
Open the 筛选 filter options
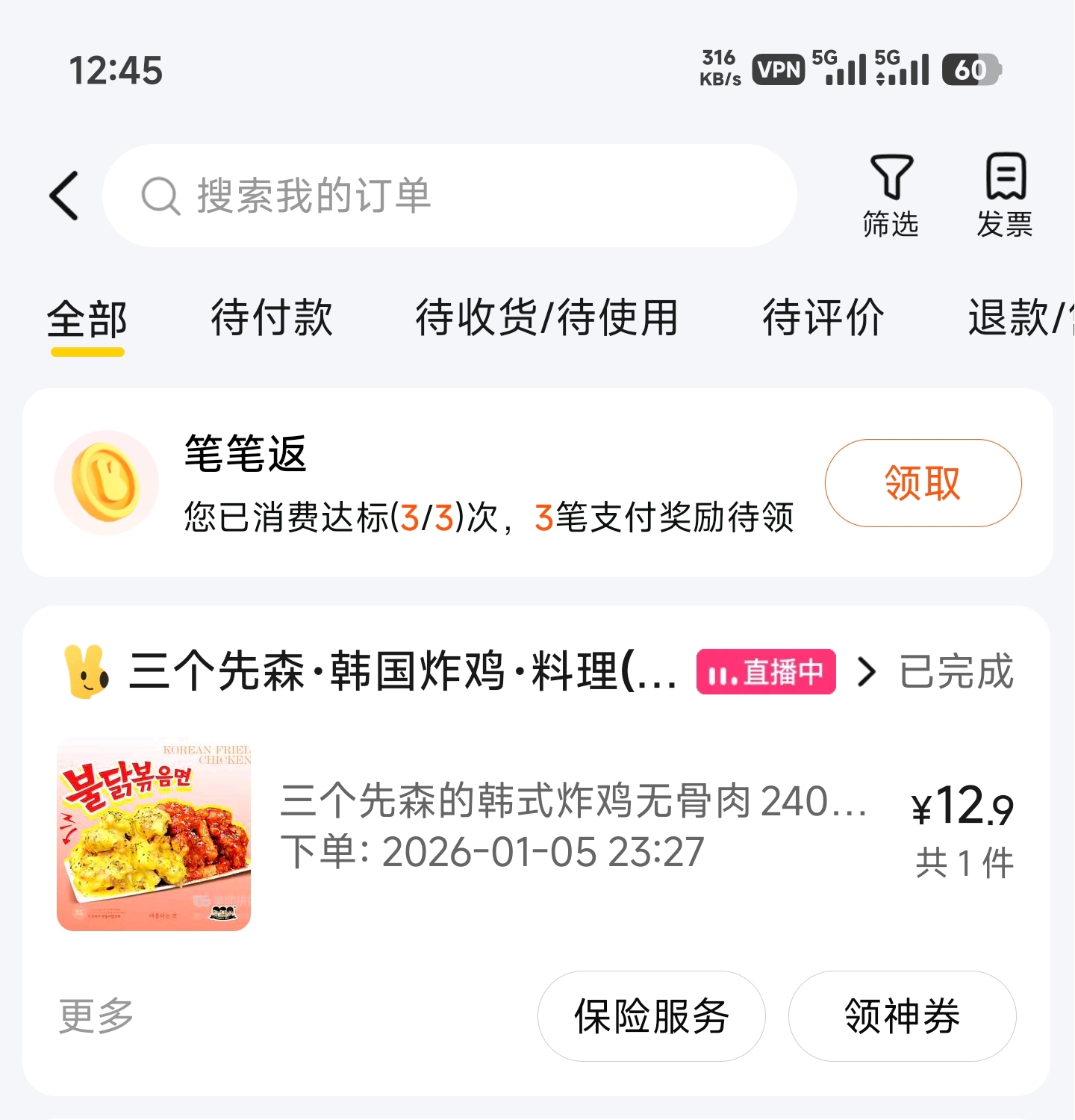[891, 196]
